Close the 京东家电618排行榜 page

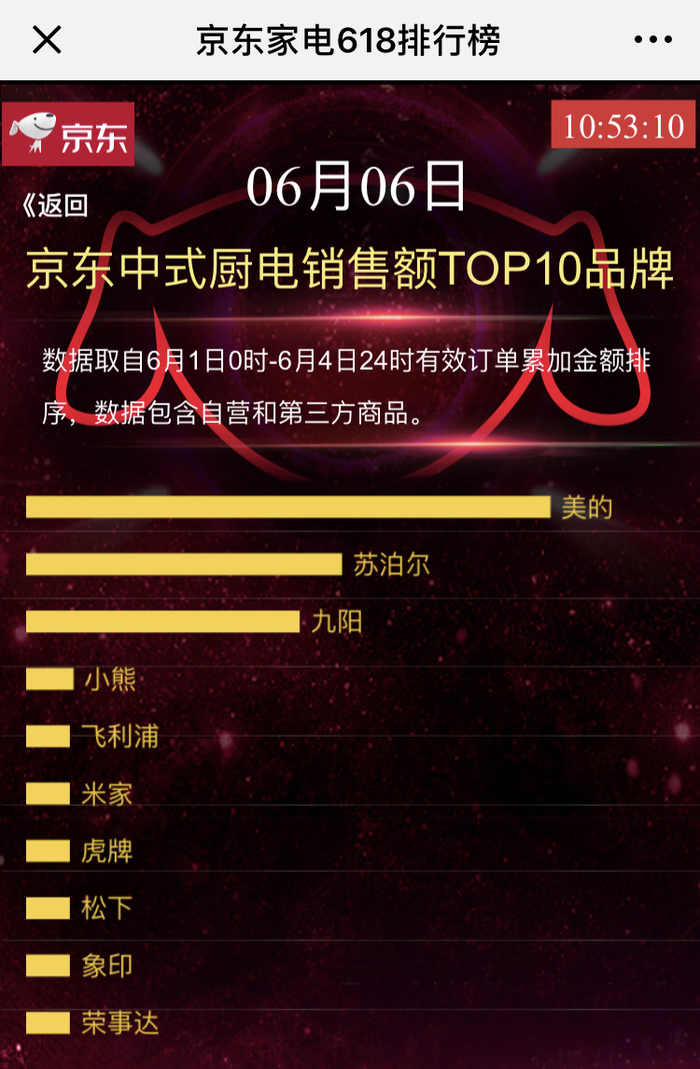coord(47,40)
